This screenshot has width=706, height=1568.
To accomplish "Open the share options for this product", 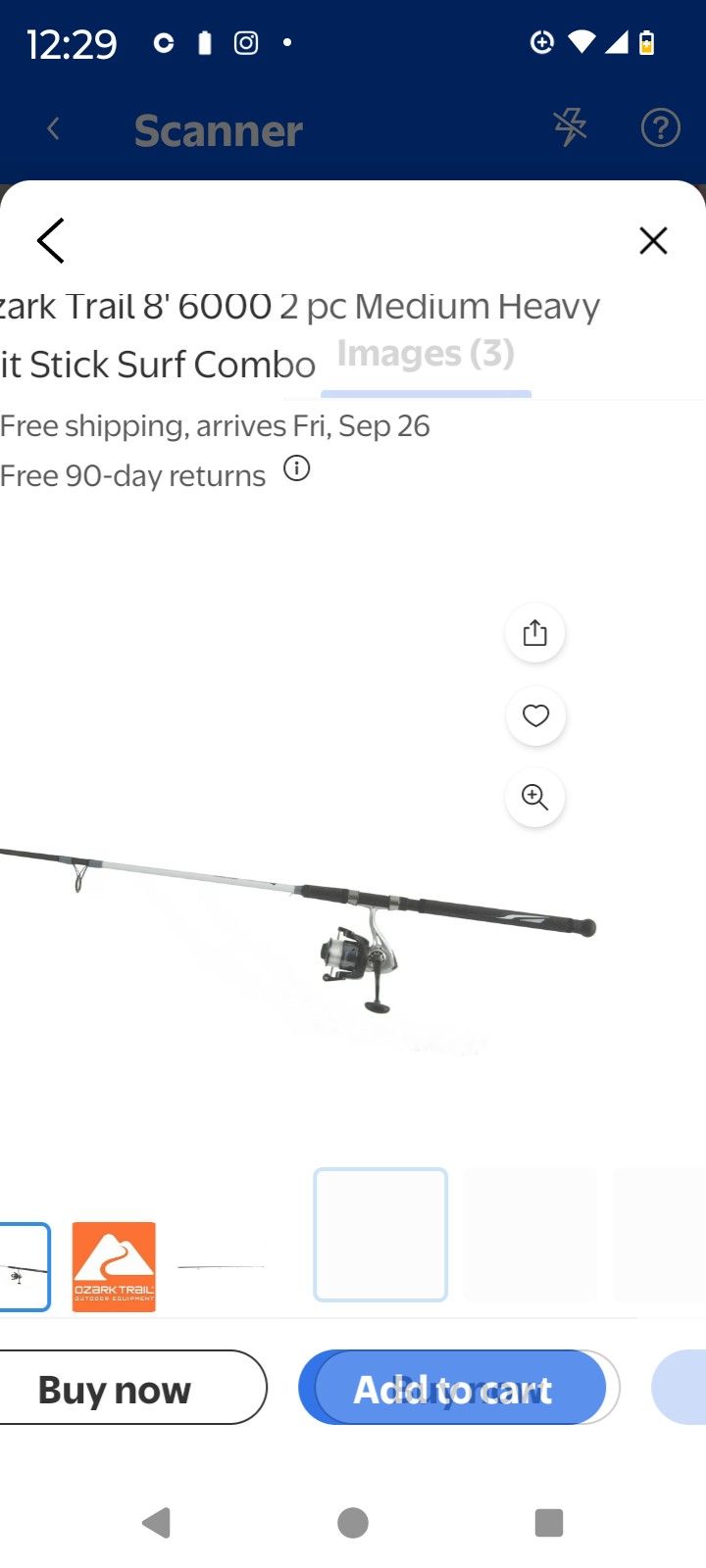I will pyautogui.click(x=534, y=633).
